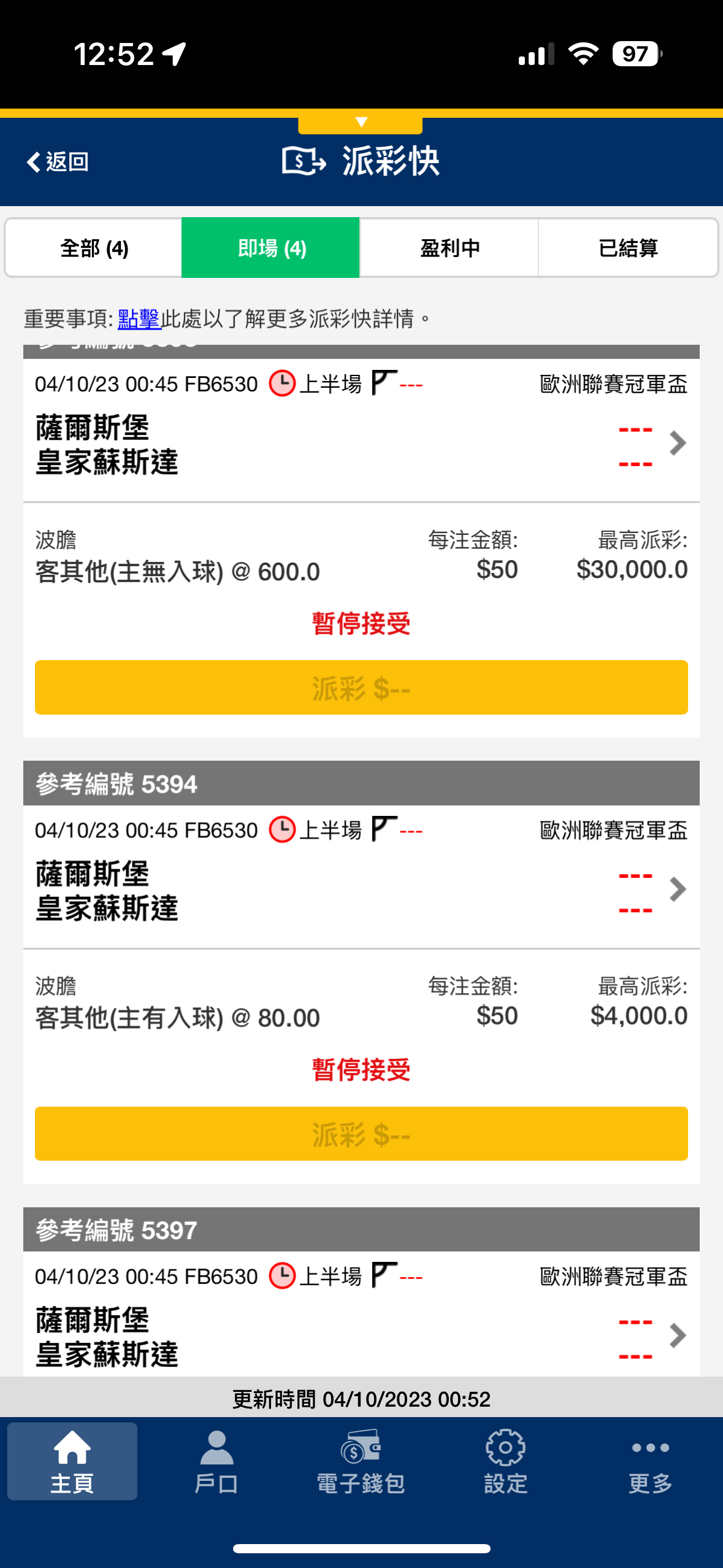This screenshot has height=1568, width=723.
Task: Collapse the yellow dropdown handle at top
Action: point(361,123)
